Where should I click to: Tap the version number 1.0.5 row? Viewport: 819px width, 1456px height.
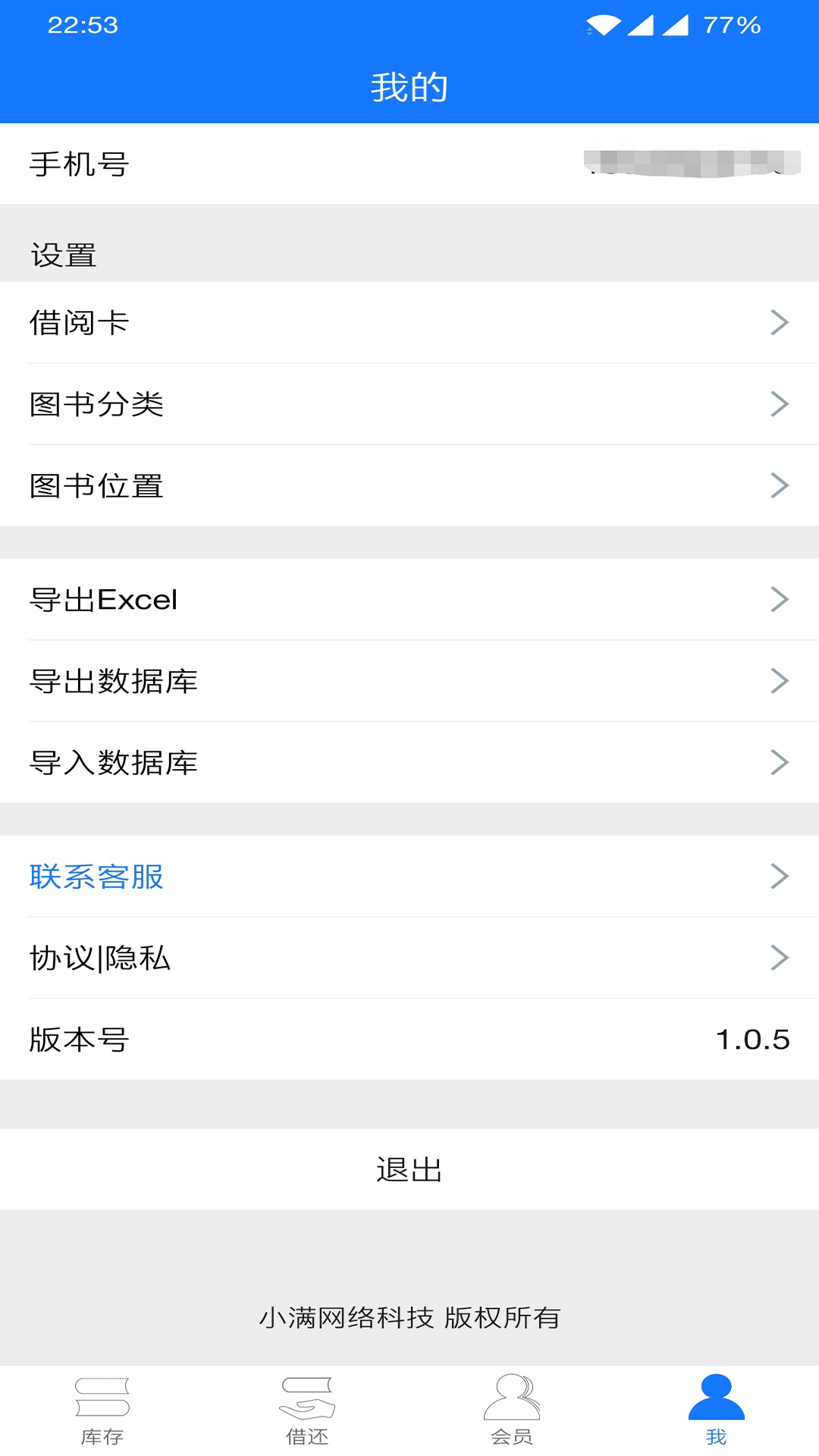(409, 1040)
